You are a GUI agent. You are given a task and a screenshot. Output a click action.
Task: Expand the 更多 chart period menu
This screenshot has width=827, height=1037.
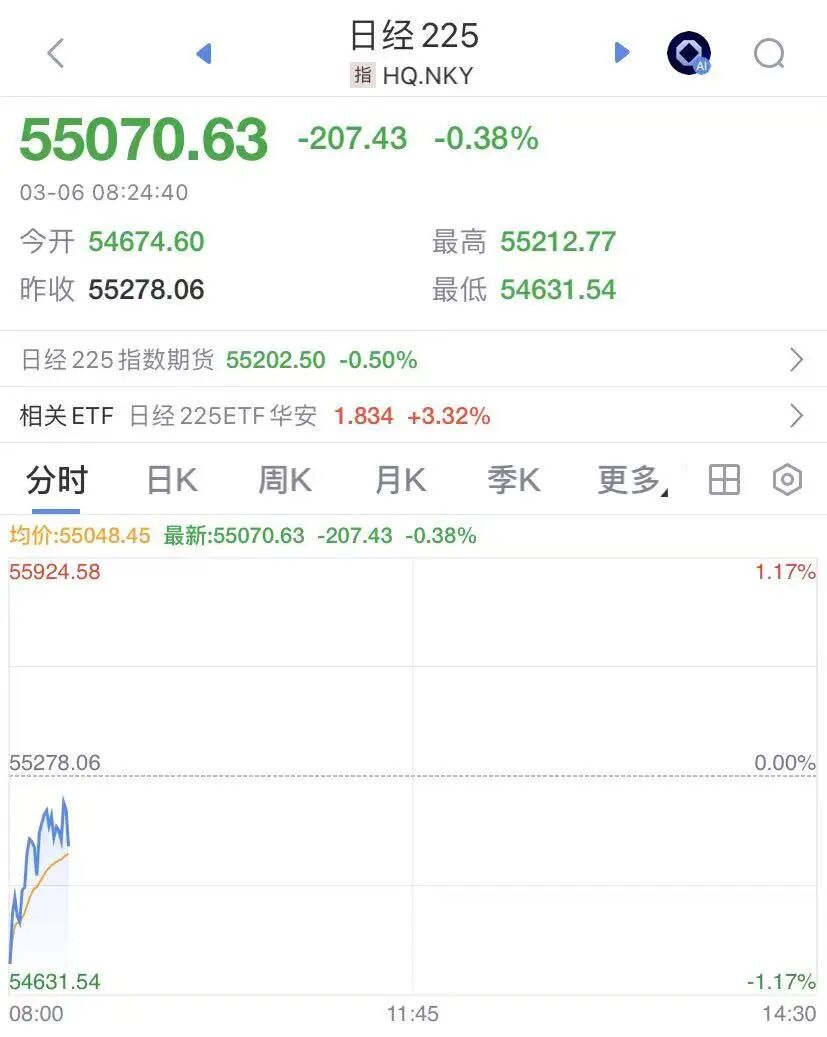(x=632, y=481)
